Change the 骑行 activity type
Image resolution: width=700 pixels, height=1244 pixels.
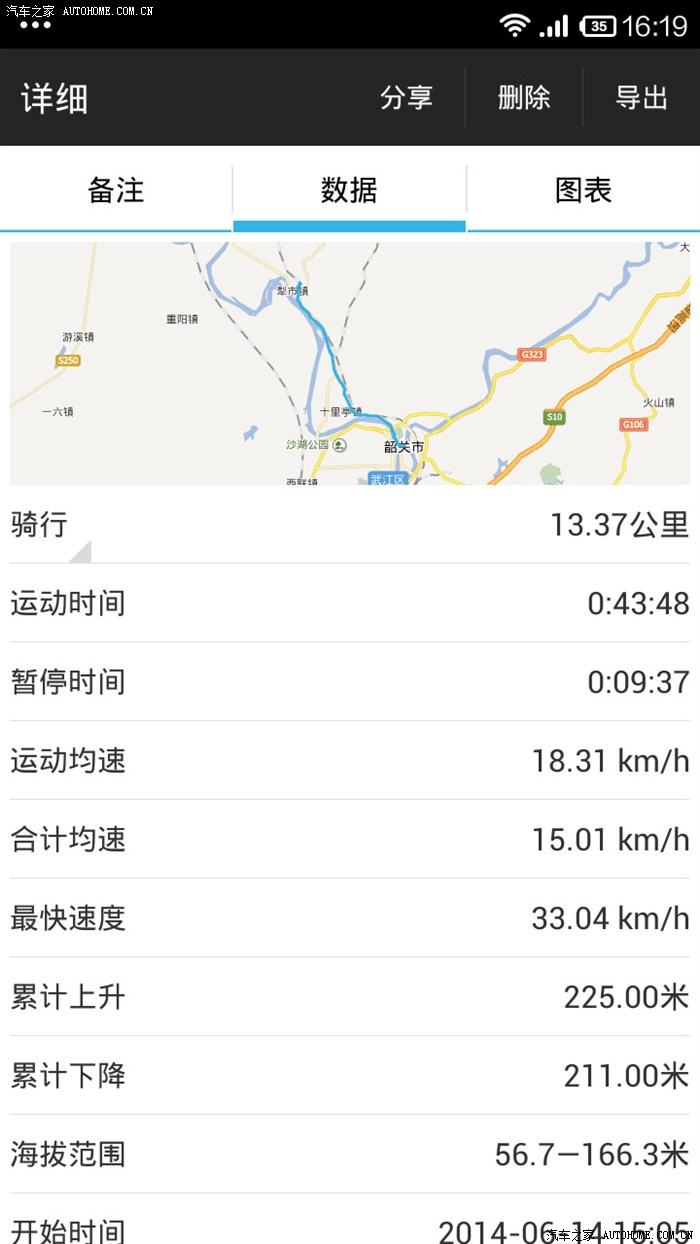click(50, 525)
